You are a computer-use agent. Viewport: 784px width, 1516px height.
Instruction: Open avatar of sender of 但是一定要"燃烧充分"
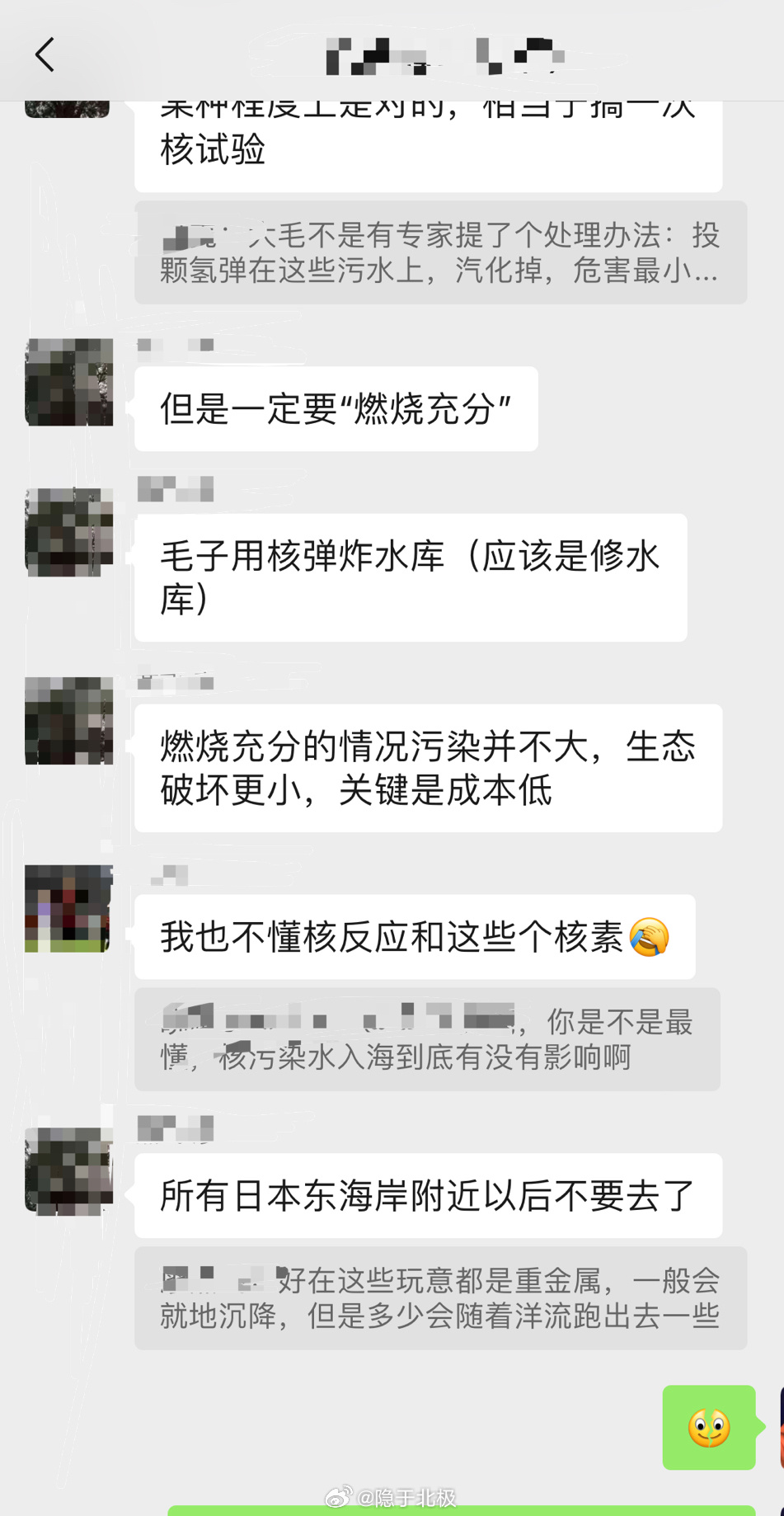pyautogui.click(x=68, y=382)
